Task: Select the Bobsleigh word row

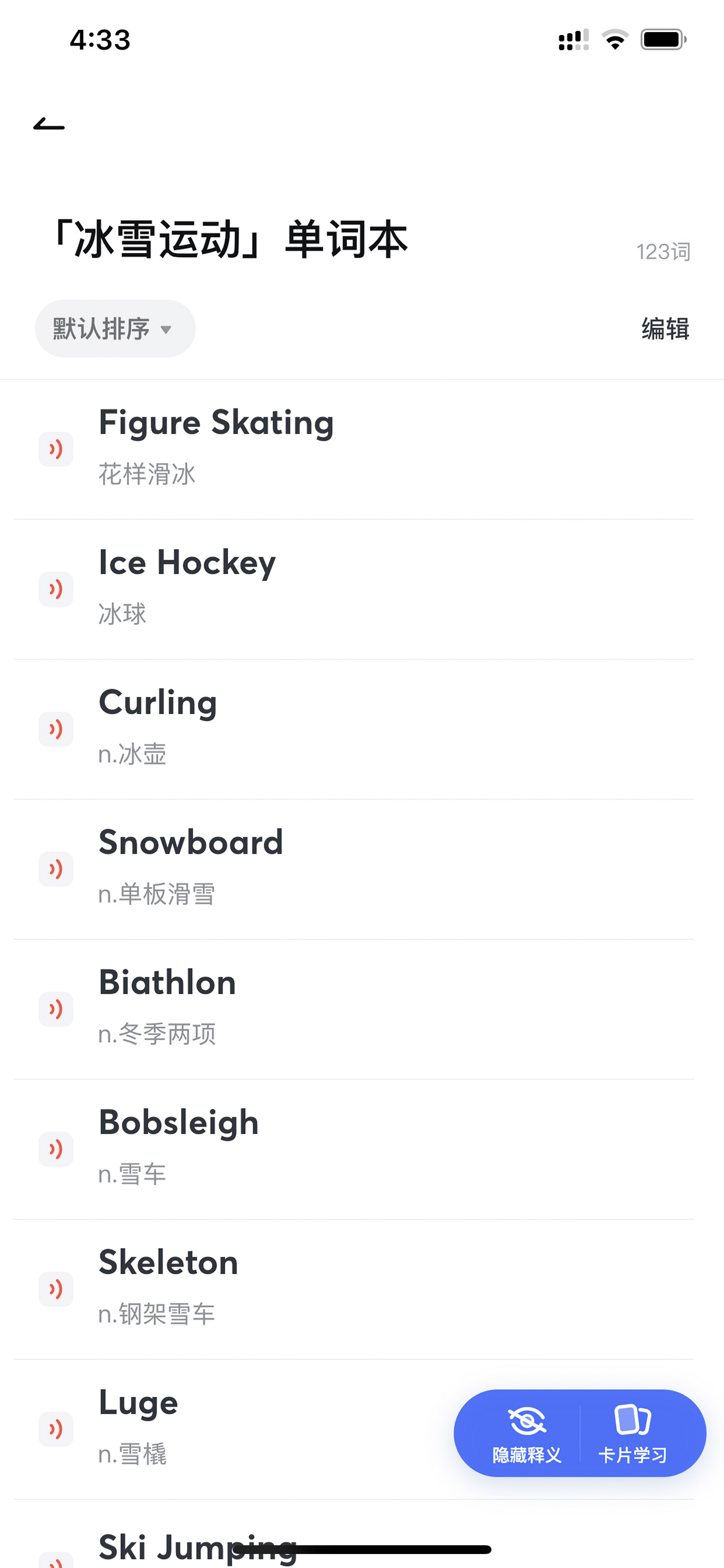Action: coord(354,1150)
